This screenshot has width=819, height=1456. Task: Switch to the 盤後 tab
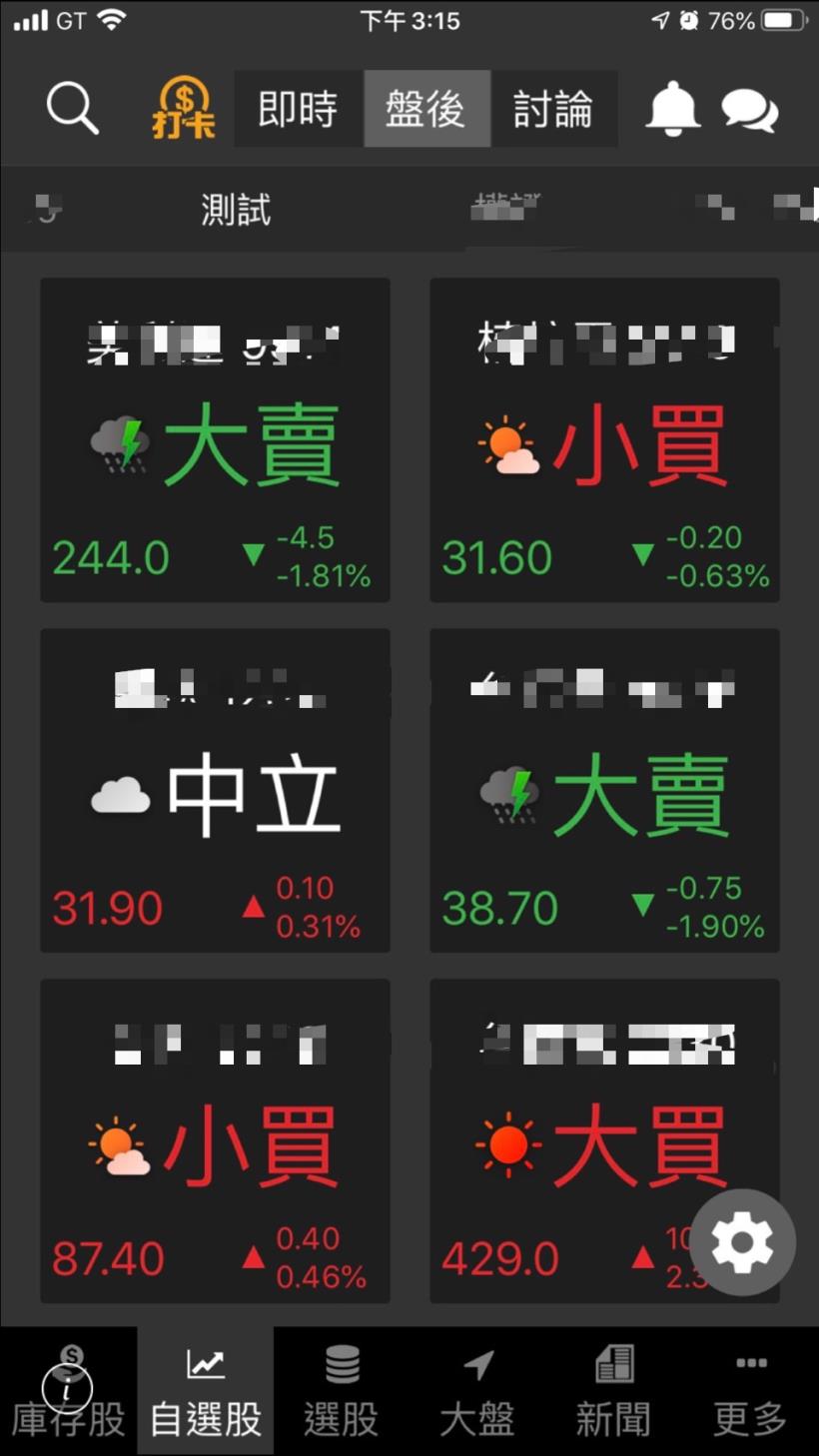coord(426,109)
